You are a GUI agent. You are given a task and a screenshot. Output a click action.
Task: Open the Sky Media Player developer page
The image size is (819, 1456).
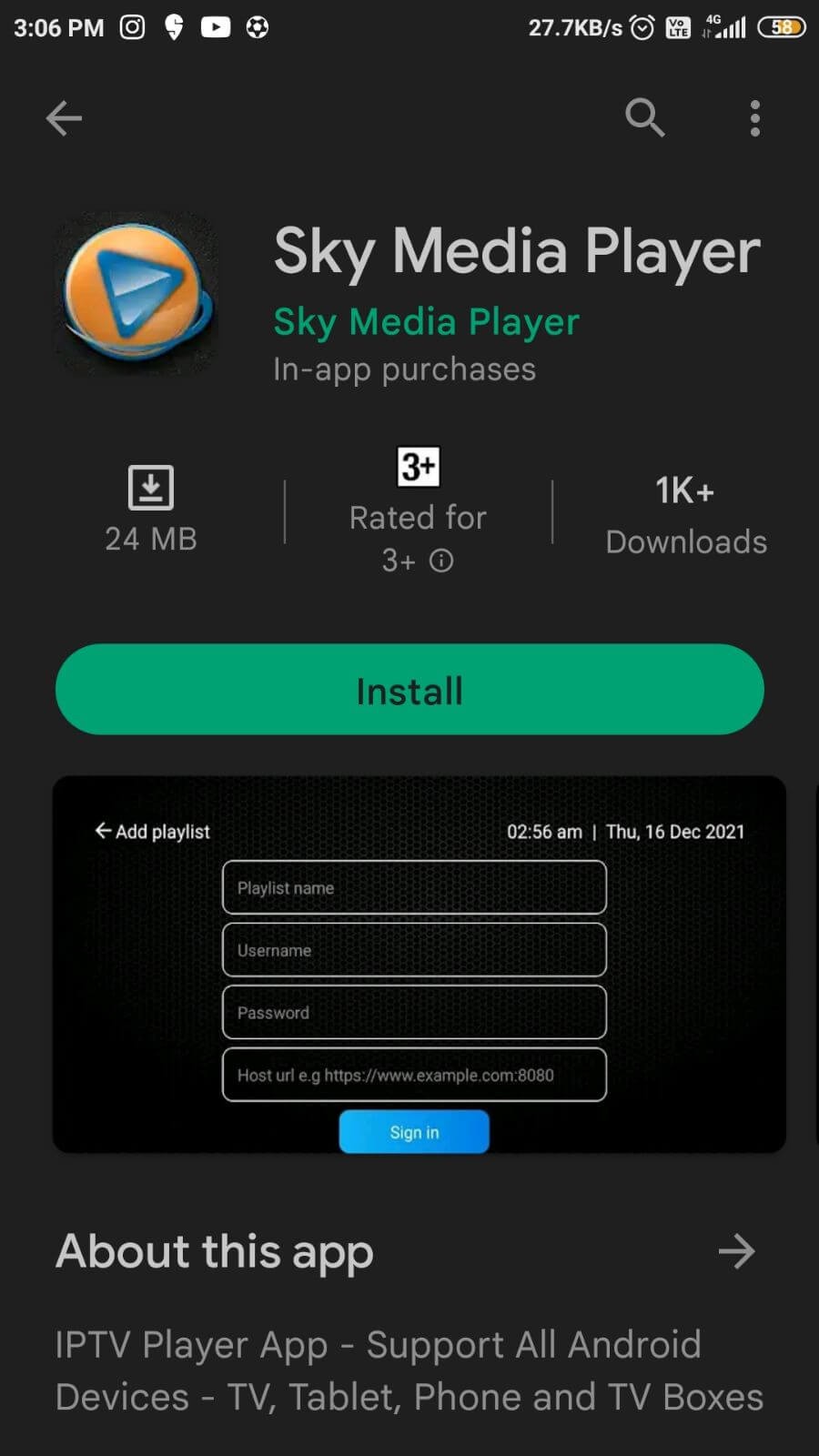click(425, 321)
